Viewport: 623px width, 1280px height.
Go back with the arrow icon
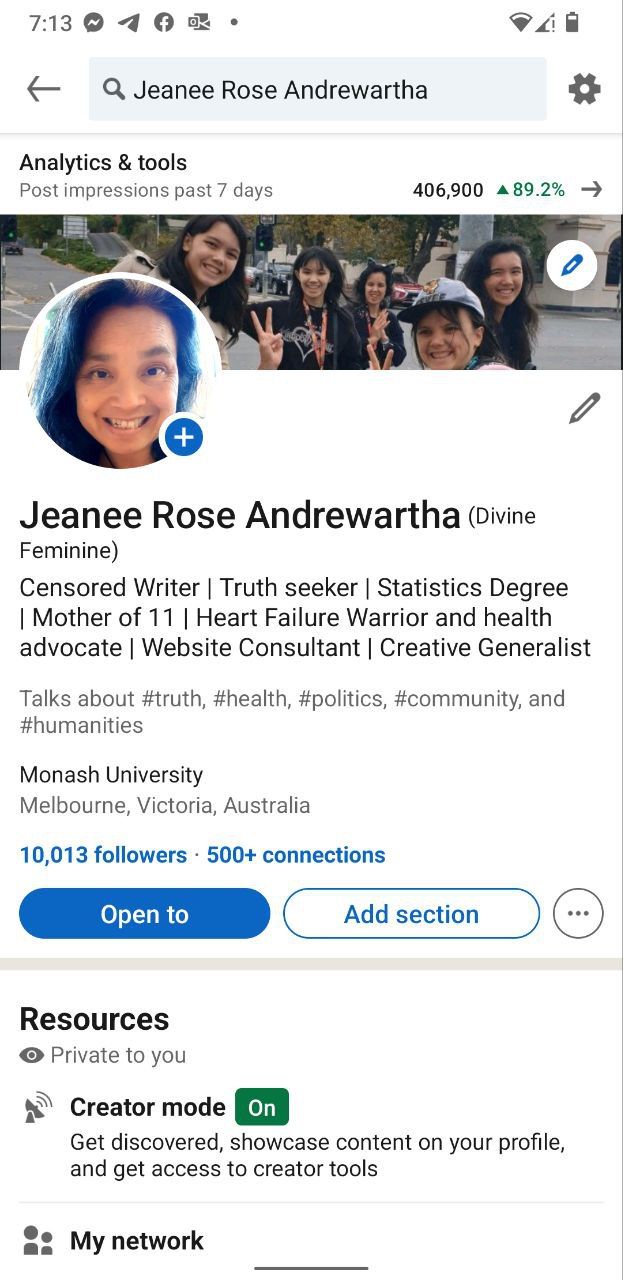tap(43, 89)
